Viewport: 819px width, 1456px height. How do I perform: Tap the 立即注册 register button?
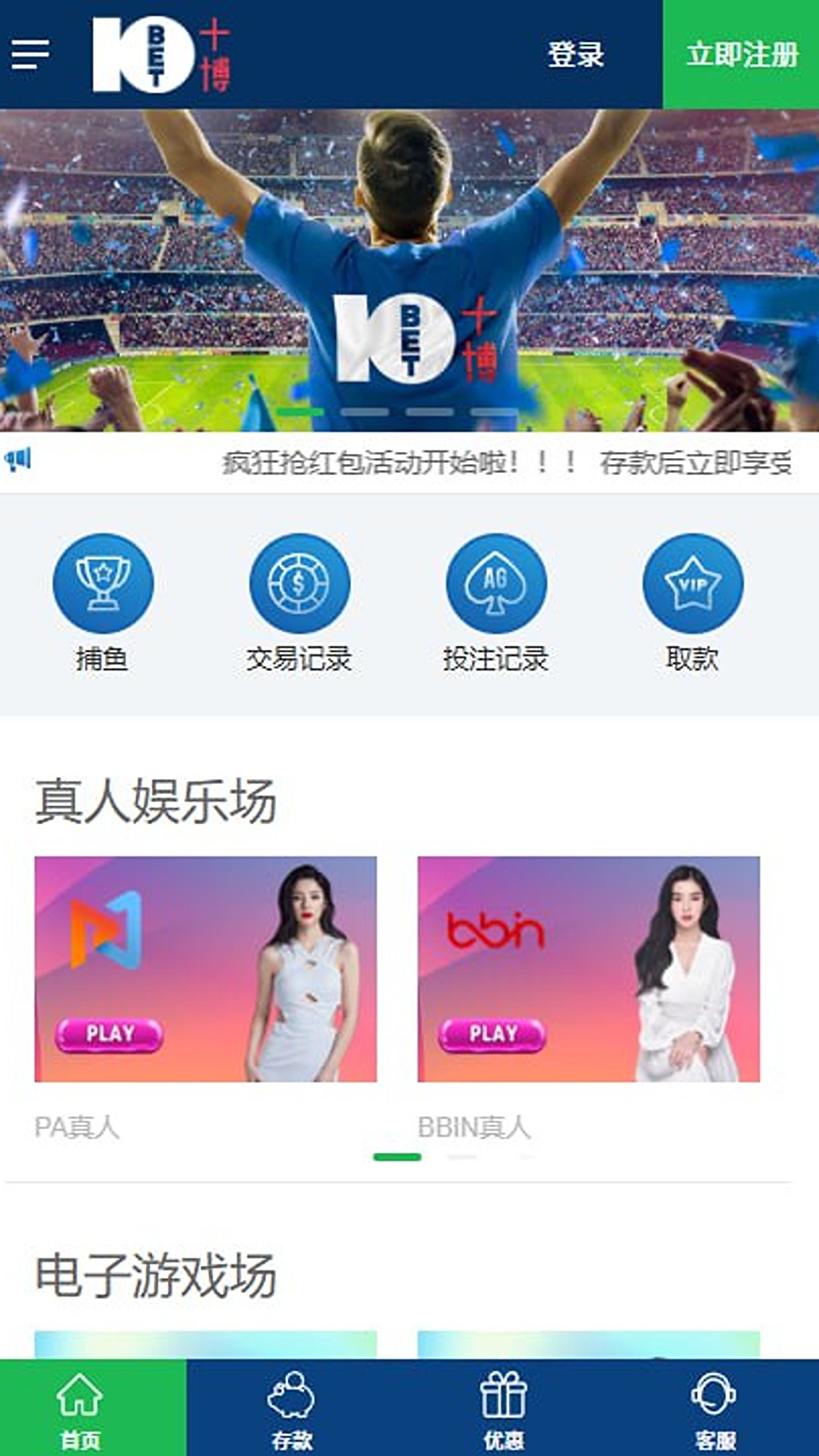click(741, 55)
